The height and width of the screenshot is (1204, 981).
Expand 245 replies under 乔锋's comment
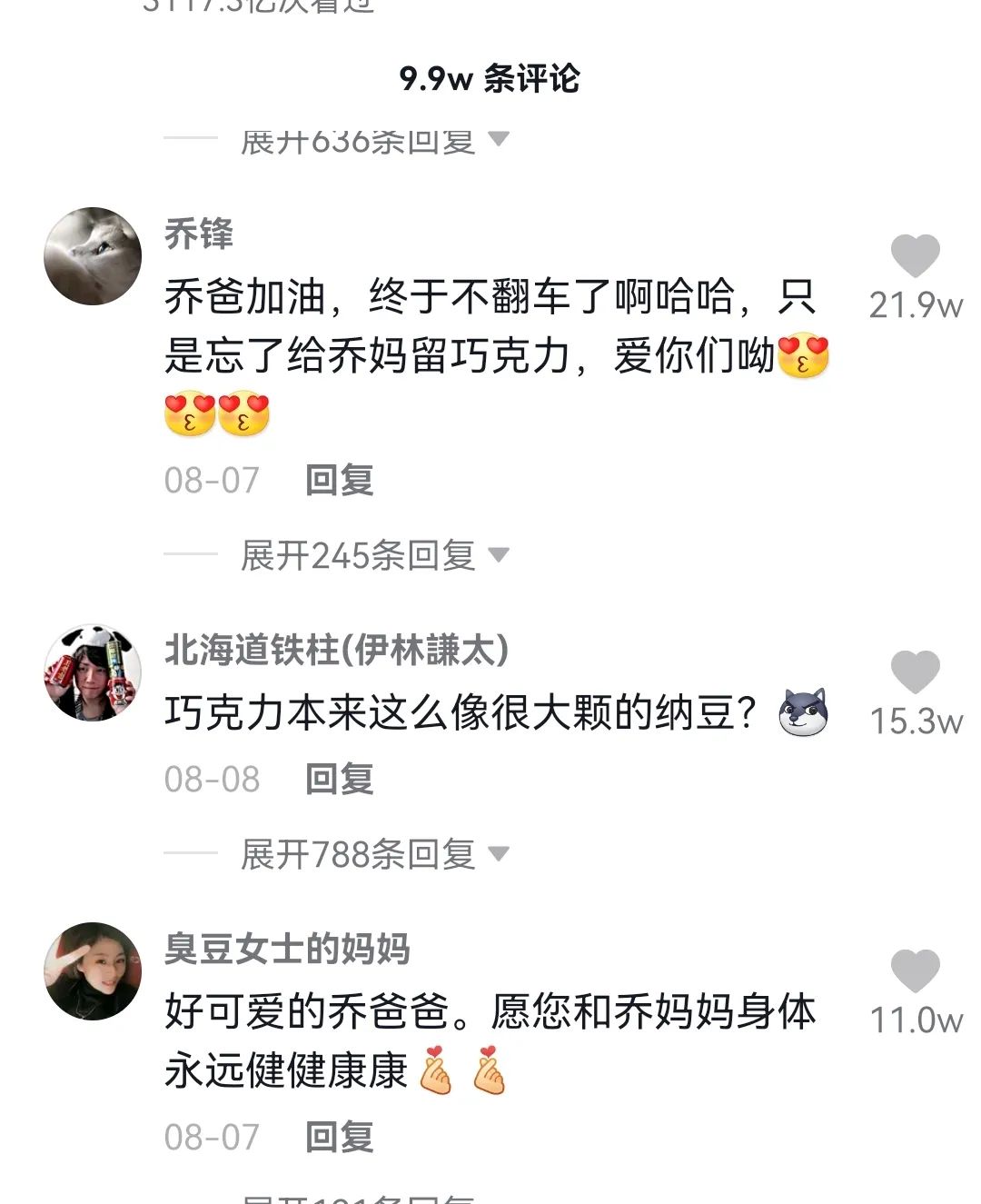click(x=373, y=554)
